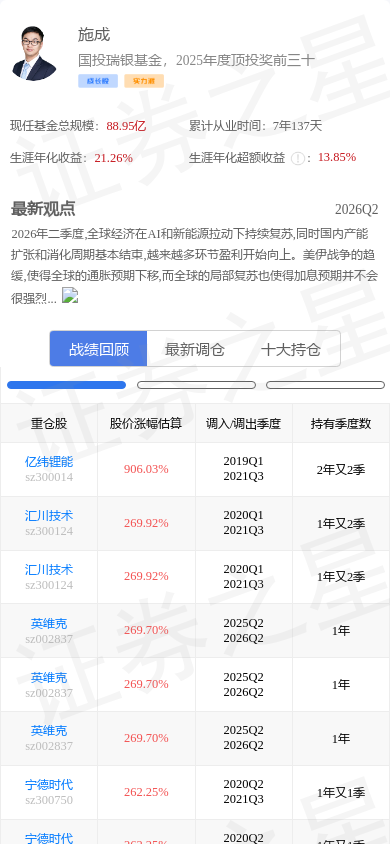The height and width of the screenshot is (844, 390).
Task: Select the 战绩回顾 tab
Action: click(x=98, y=349)
